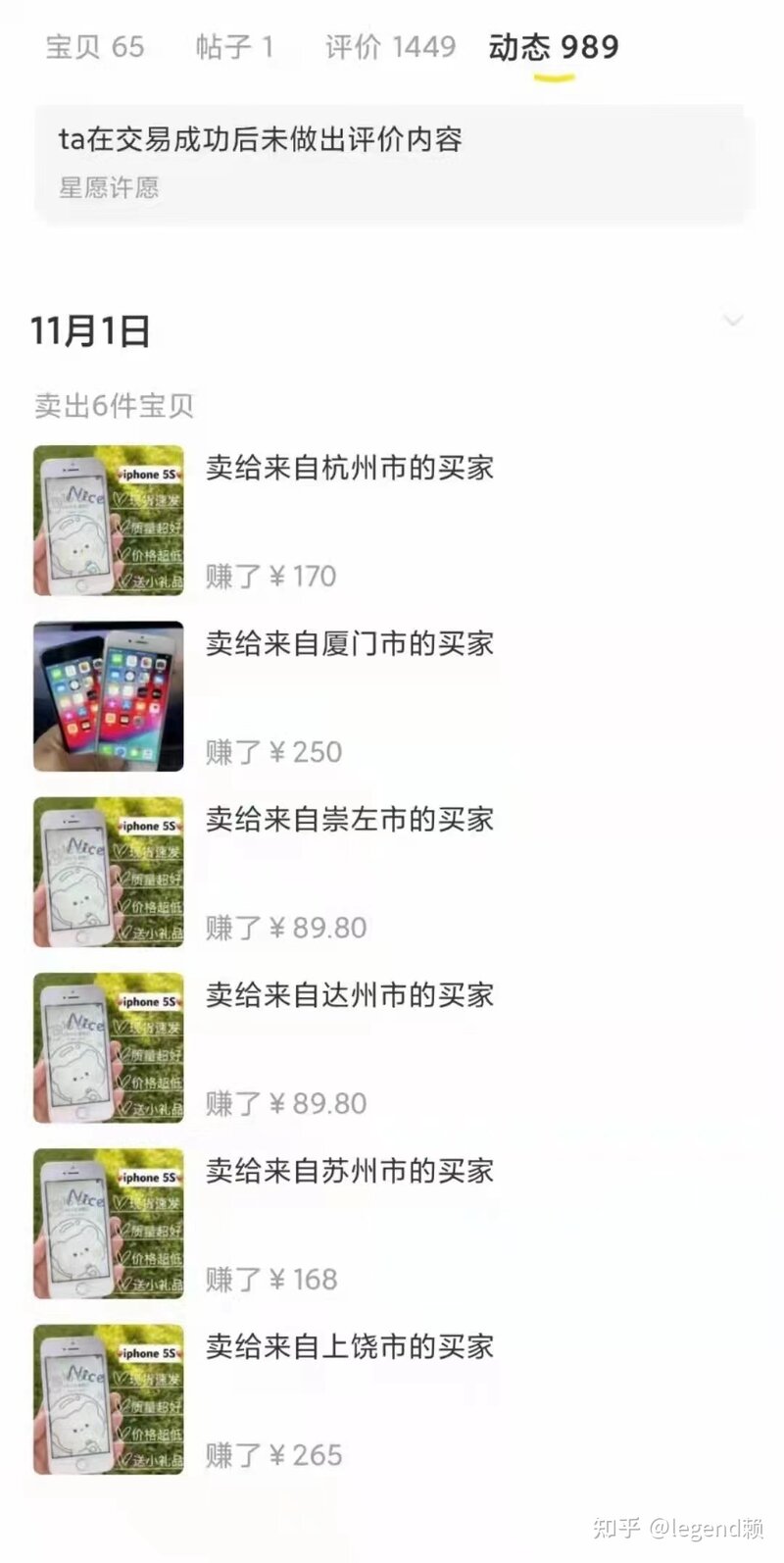The image size is (784, 1563).
Task: Switch to the 宝贝 65 tab
Action: pyautogui.click(x=94, y=46)
